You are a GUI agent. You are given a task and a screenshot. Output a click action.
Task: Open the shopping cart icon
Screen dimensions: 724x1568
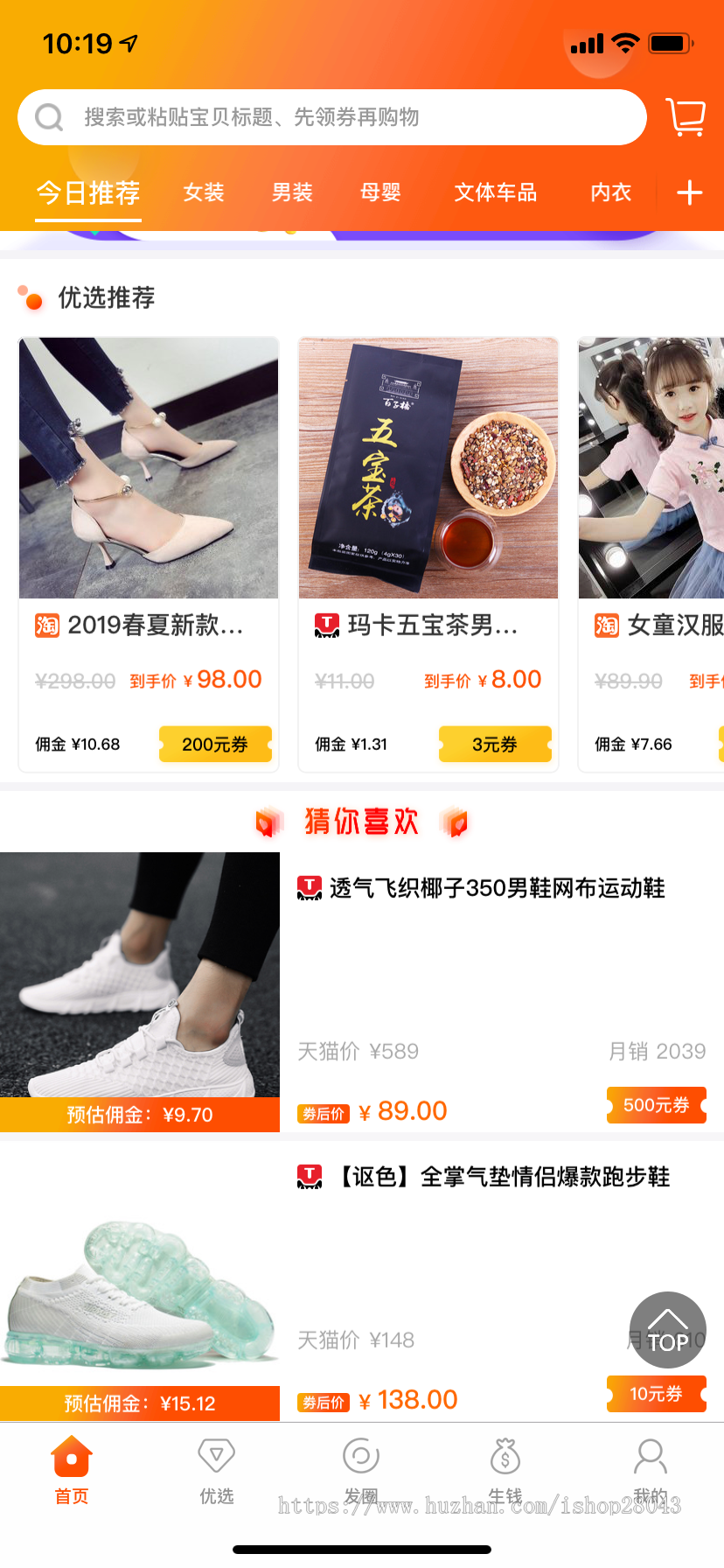[x=686, y=117]
